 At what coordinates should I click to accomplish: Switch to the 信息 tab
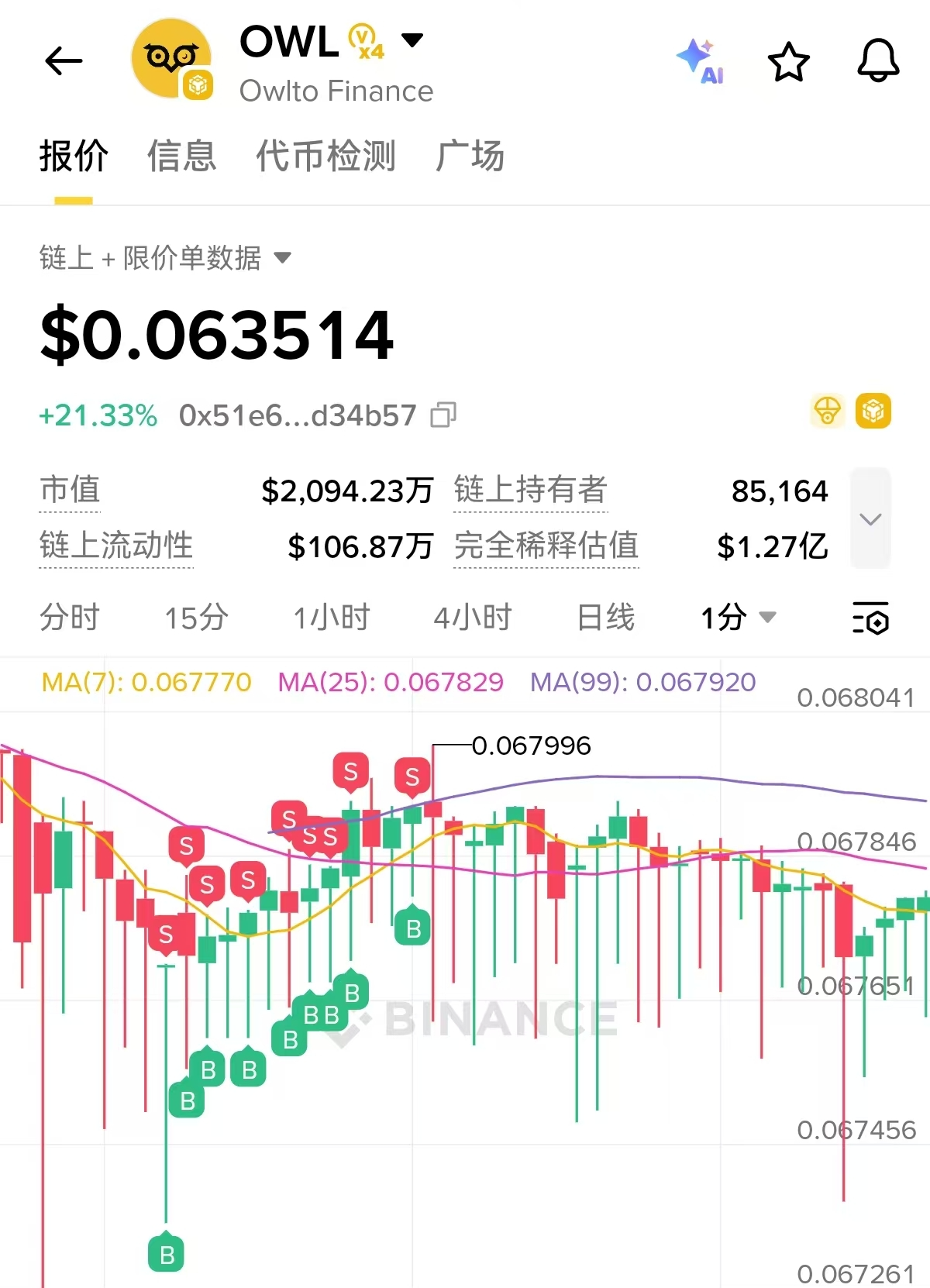point(181,156)
